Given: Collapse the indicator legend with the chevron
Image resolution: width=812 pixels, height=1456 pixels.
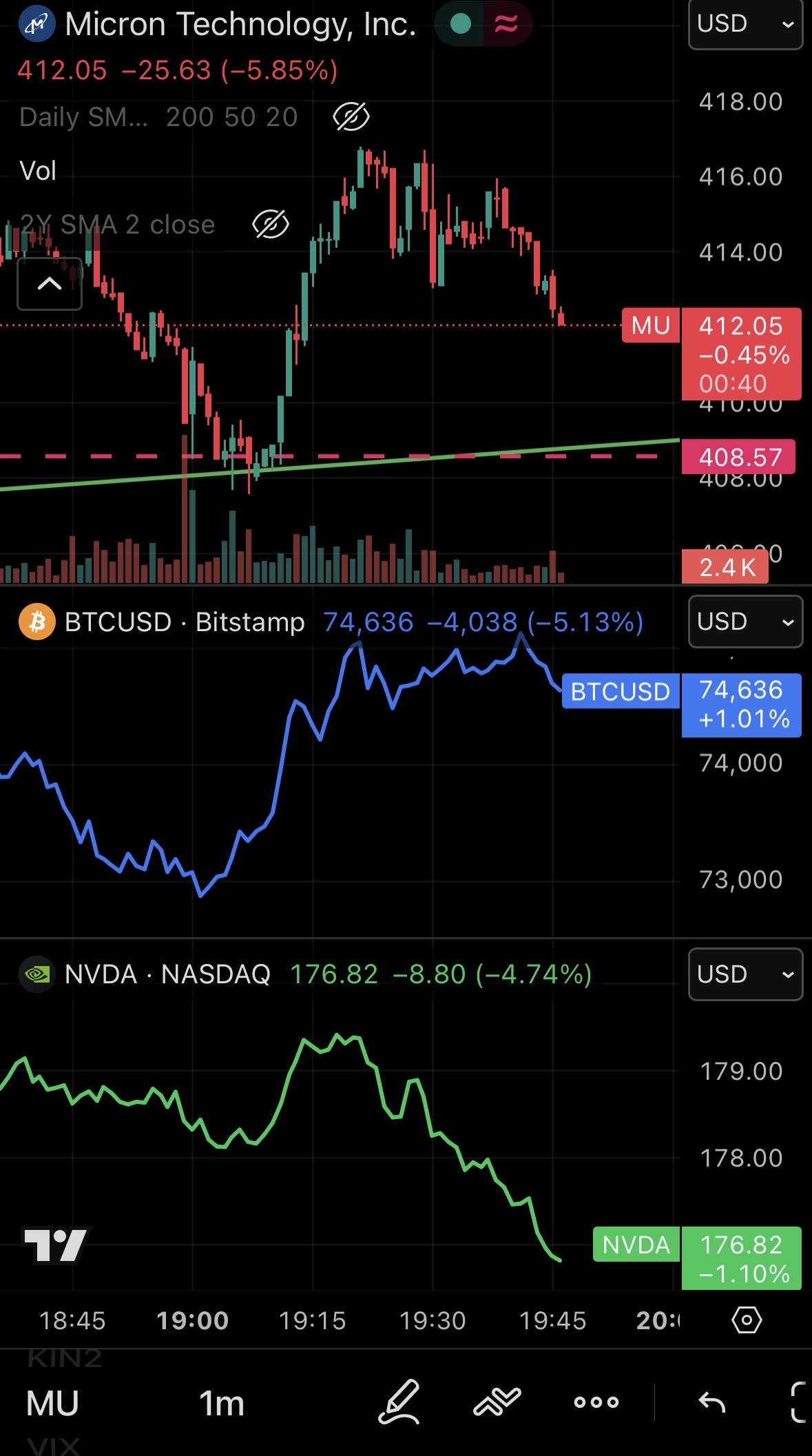Looking at the screenshot, I should tap(50, 284).
